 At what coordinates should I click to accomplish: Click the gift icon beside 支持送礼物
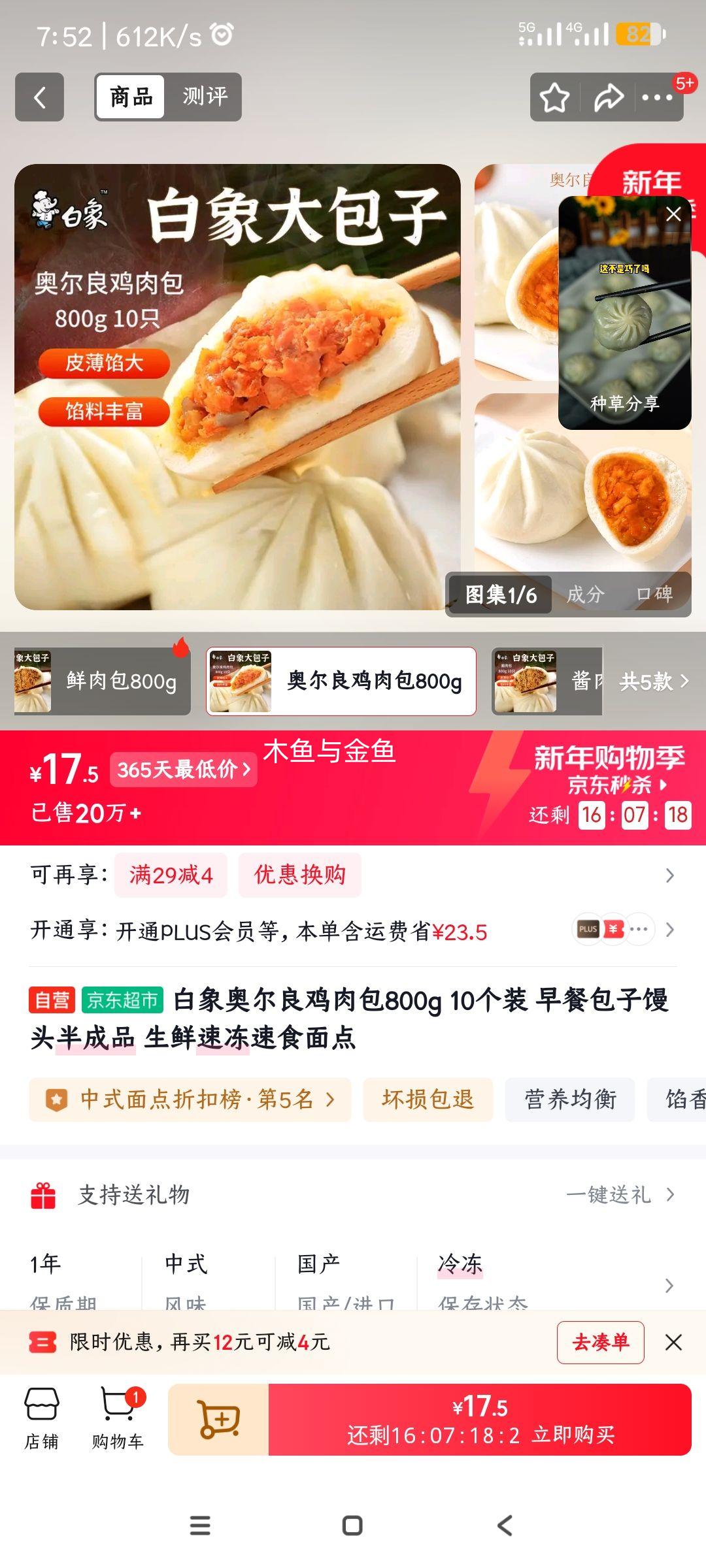click(x=43, y=1195)
